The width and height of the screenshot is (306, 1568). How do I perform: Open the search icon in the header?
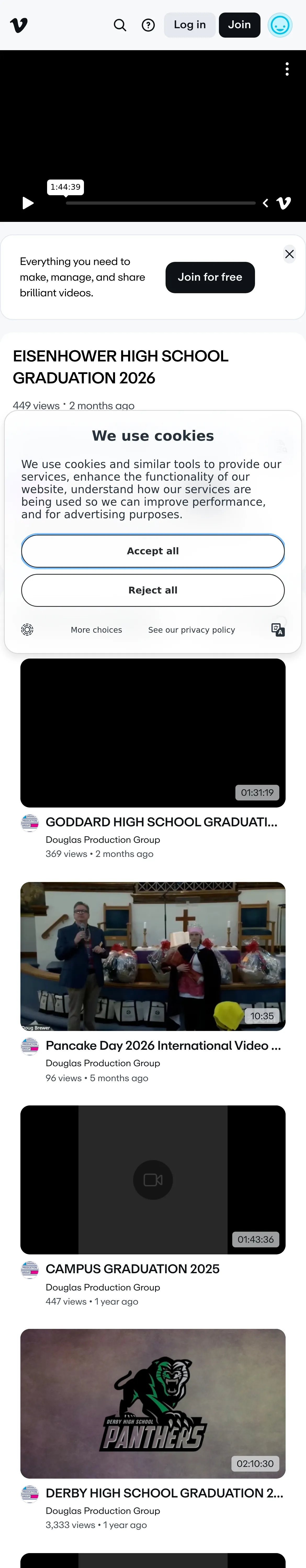pyautogui.click(x=120, y=25)
